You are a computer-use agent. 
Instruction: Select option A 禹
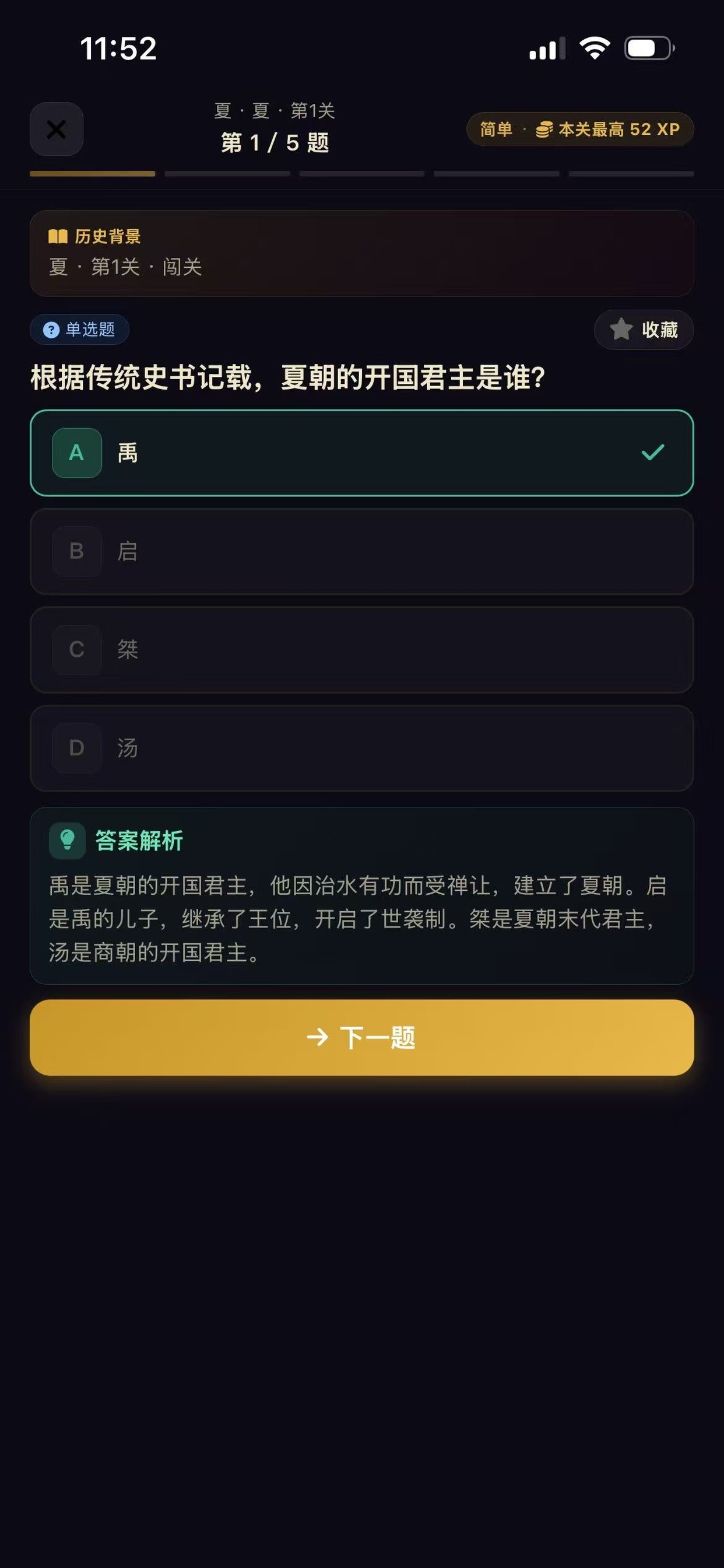pos(361,452)
